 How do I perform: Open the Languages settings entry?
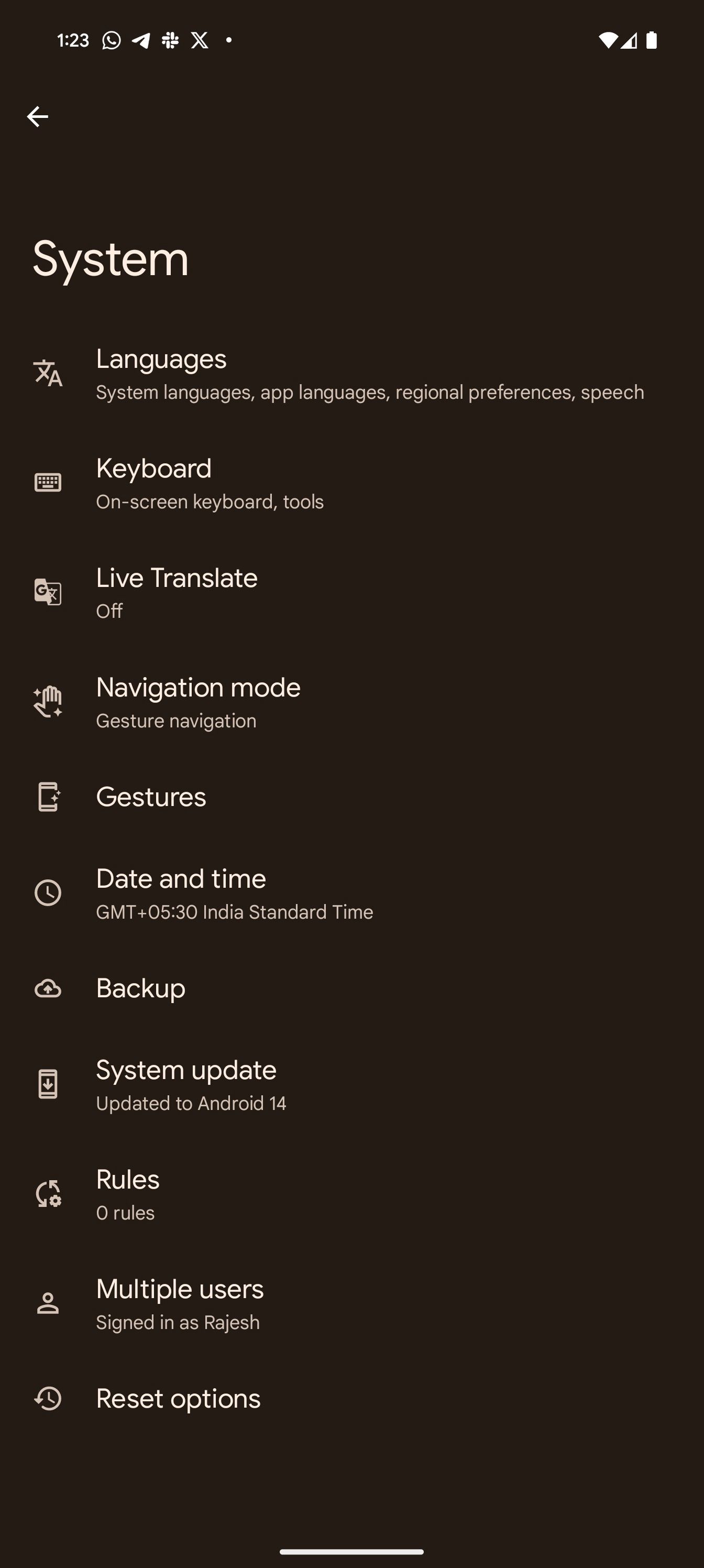click(x=351, y=374)
